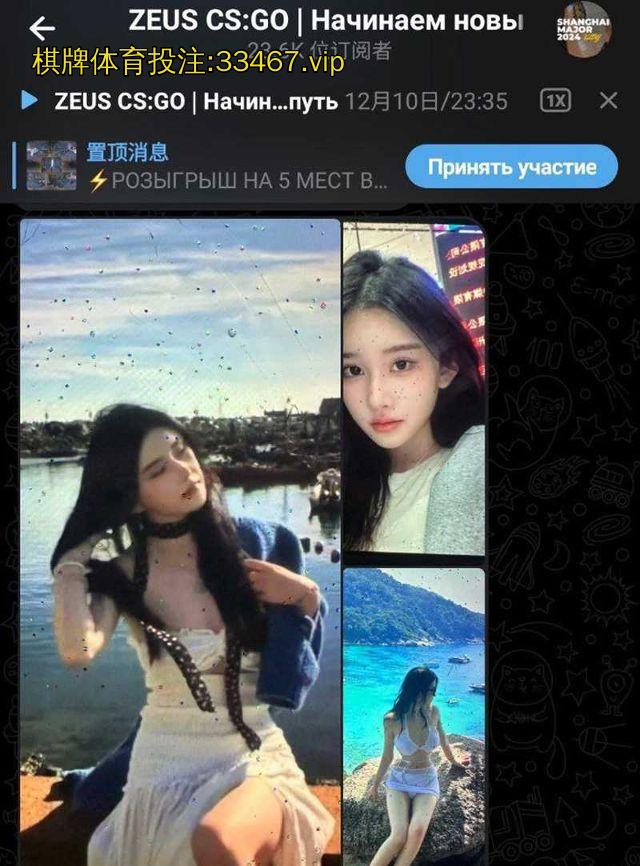Viewport: 640px width, 866px height.
Task: Open the channel avatar picture
Action: click(x=584, y=30)
